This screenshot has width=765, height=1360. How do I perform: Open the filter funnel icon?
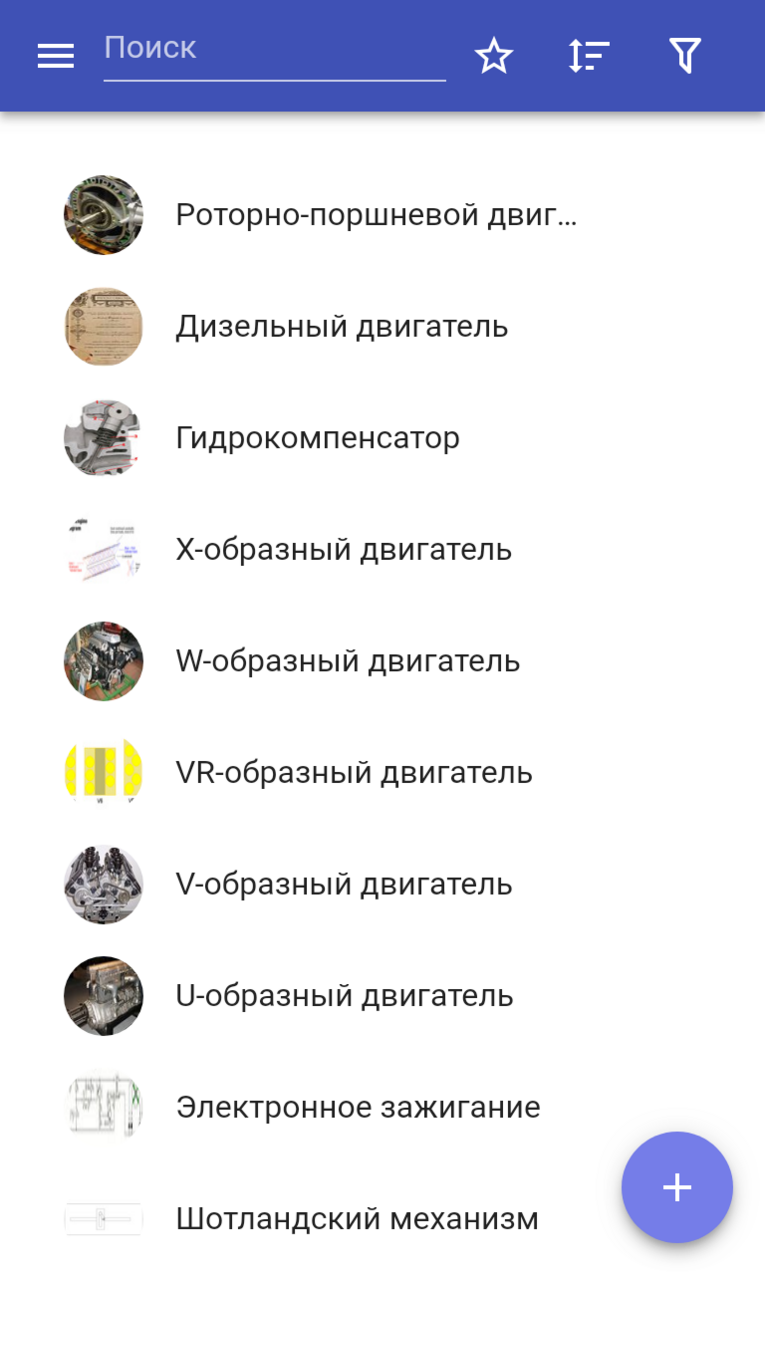(685, 56)
